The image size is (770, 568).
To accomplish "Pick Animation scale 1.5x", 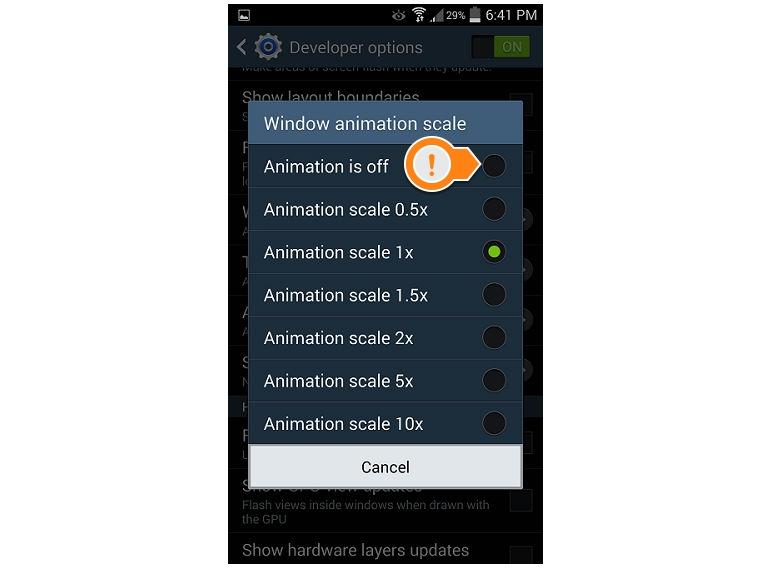I will [385, 296].
